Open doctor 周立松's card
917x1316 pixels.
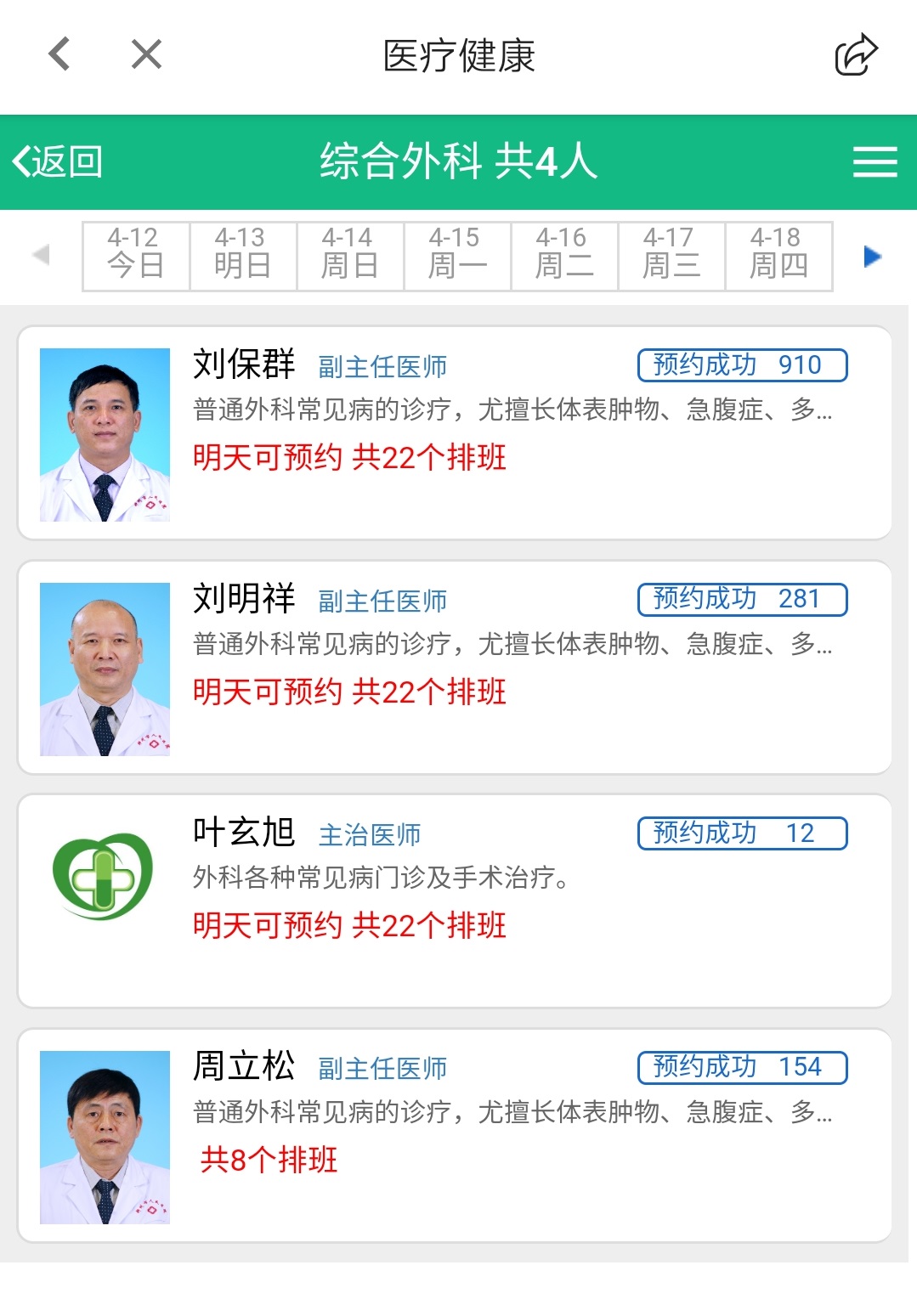pos(455,1136)
